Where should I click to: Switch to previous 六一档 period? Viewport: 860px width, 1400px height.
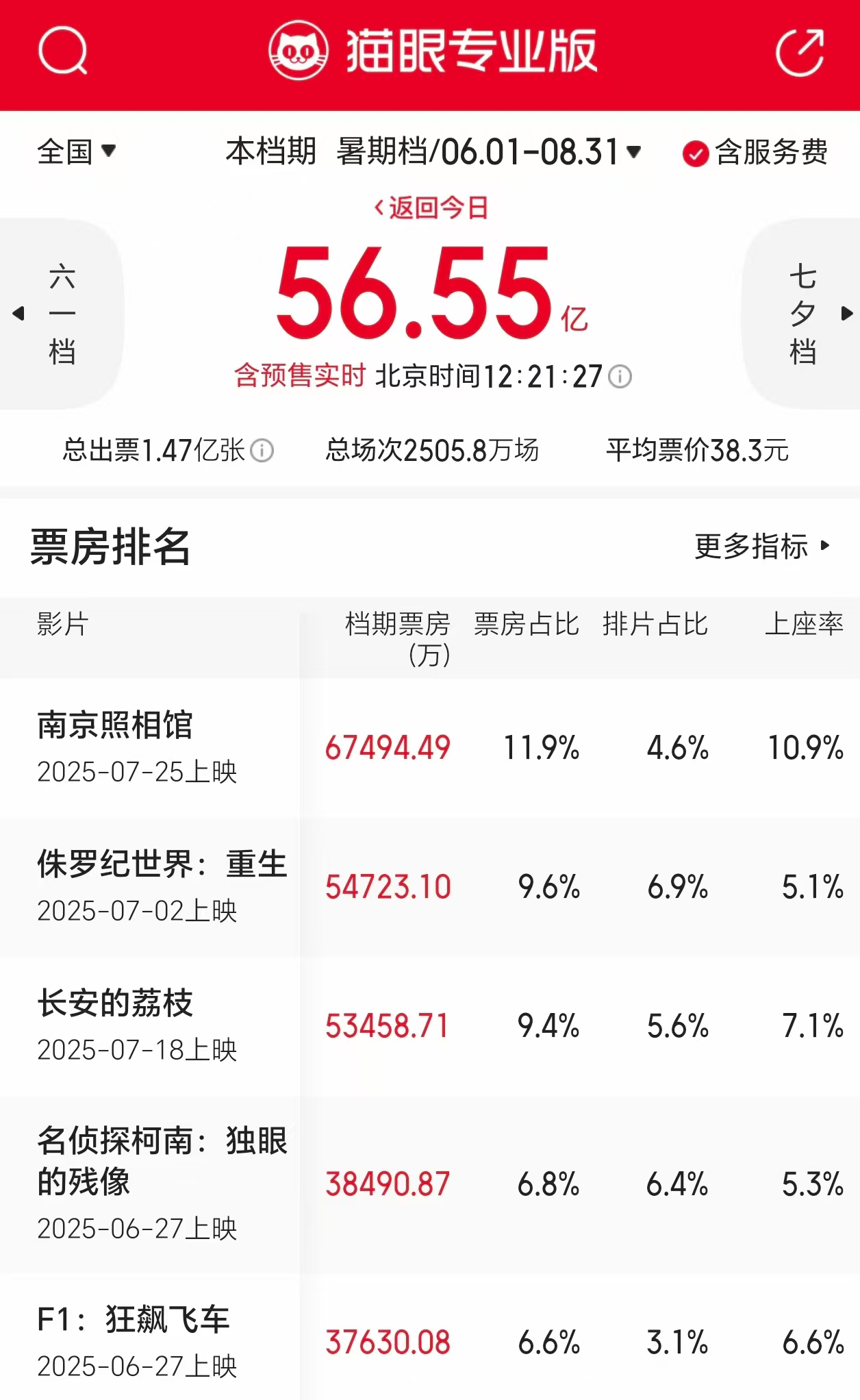click(x=60, y=314)
